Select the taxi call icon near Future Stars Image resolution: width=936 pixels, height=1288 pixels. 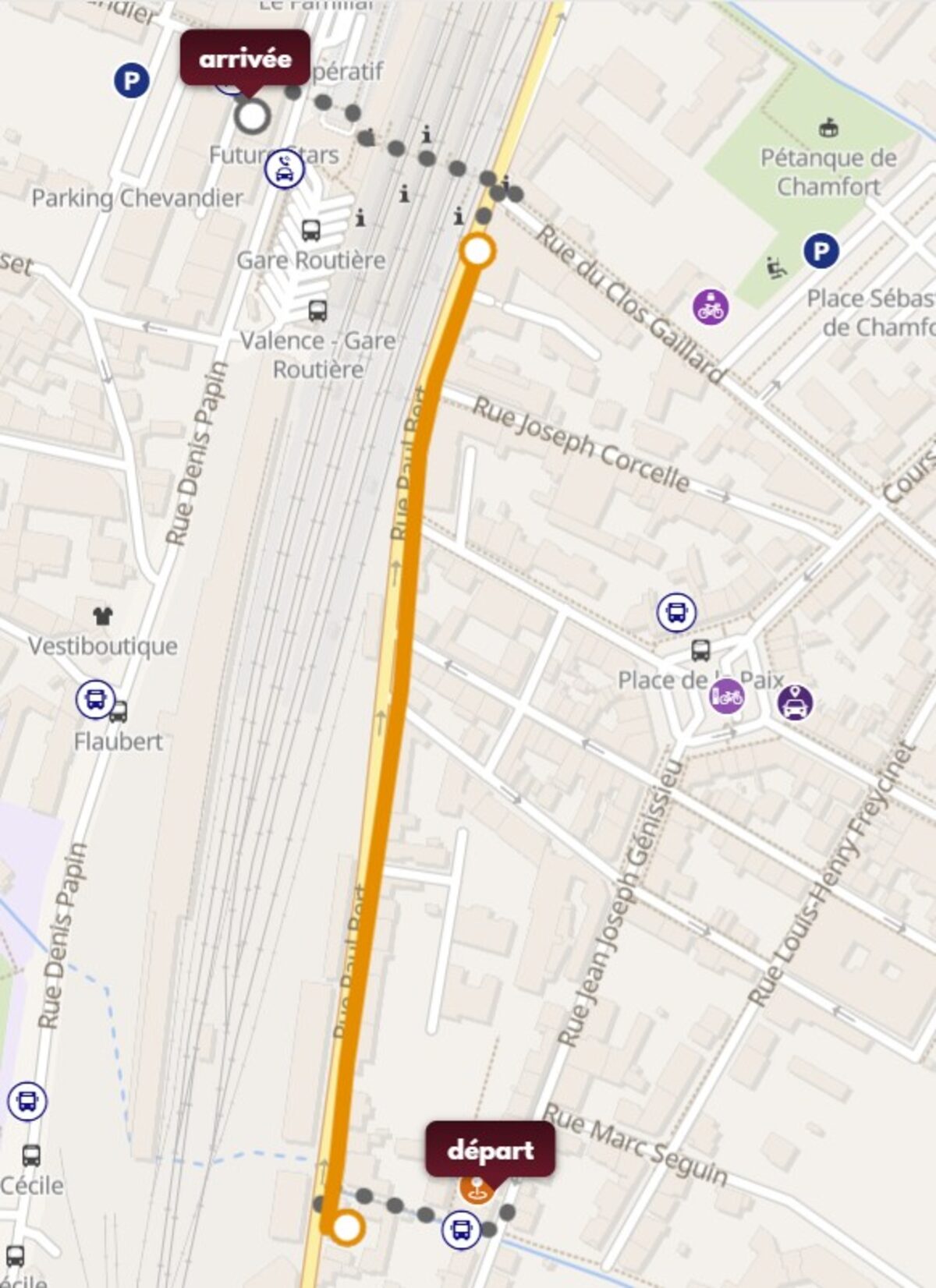(x=285, y=170)
